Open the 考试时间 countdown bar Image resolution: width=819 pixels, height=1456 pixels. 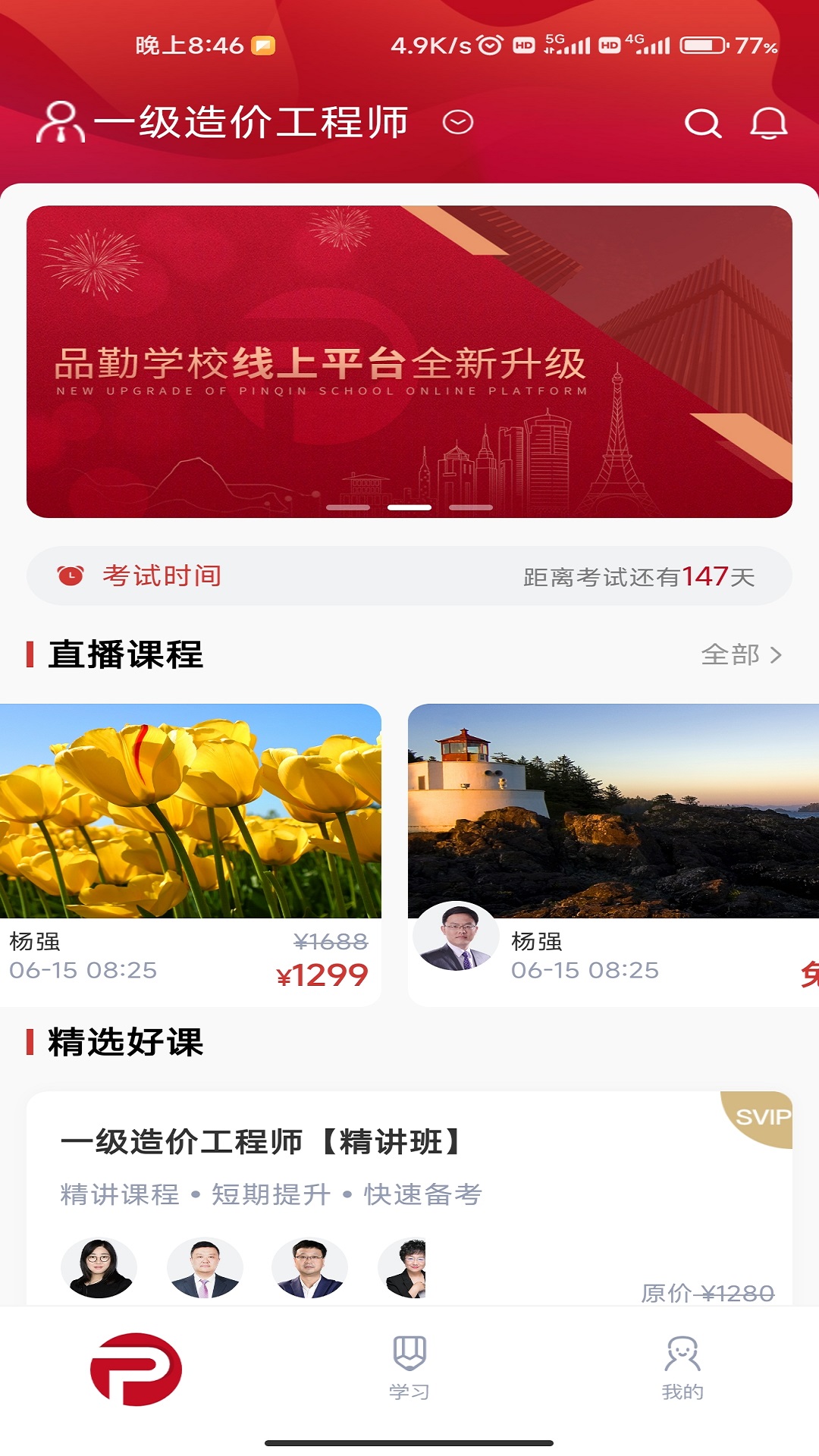click(409, 576)
